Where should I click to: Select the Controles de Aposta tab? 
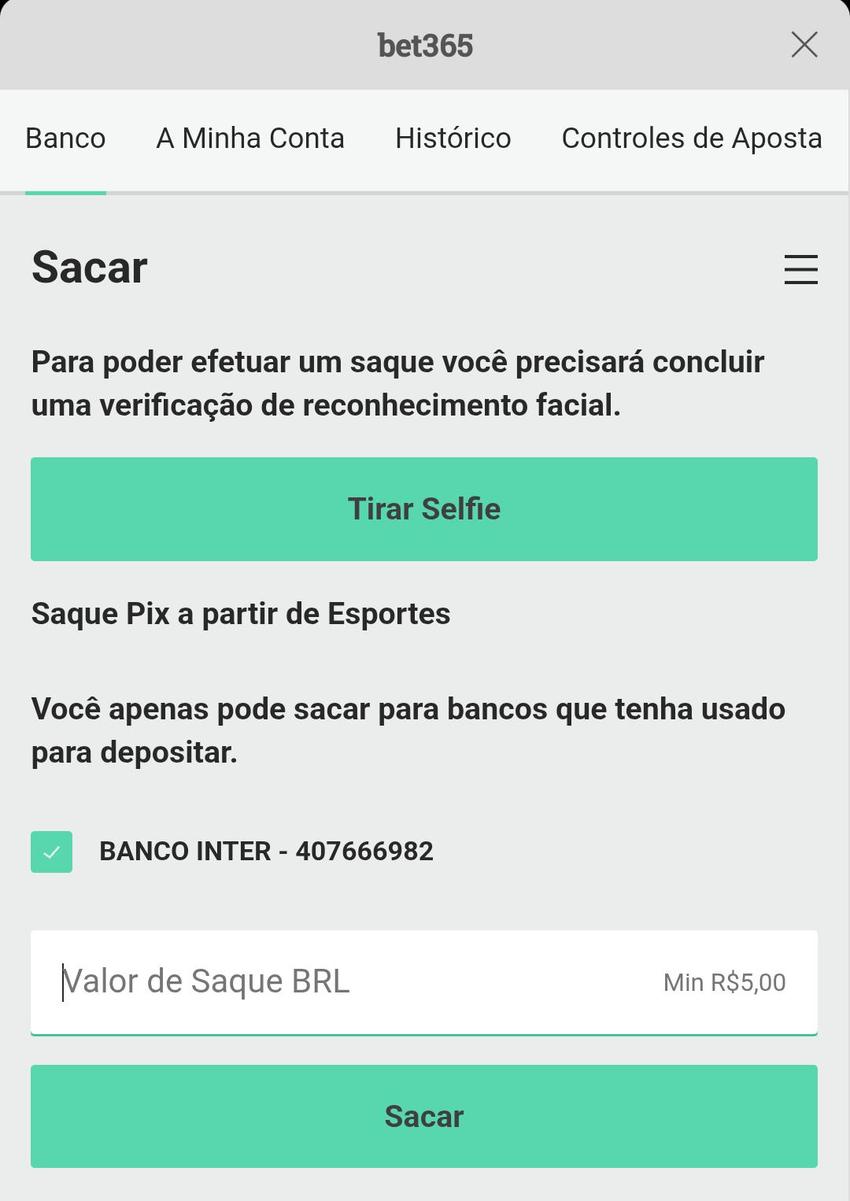coord(692,138)
